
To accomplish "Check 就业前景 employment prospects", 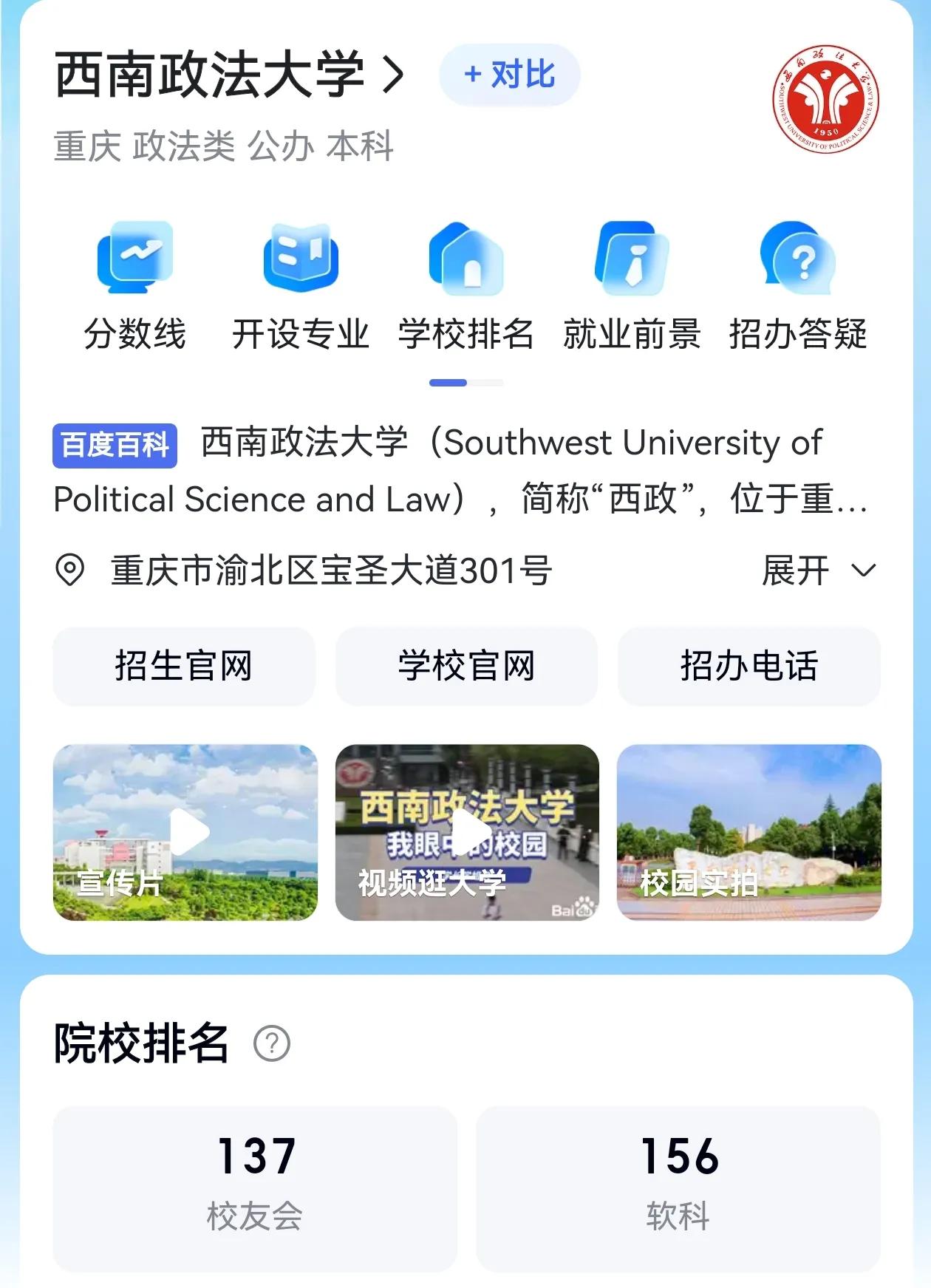I will click(x=632, y=286).
